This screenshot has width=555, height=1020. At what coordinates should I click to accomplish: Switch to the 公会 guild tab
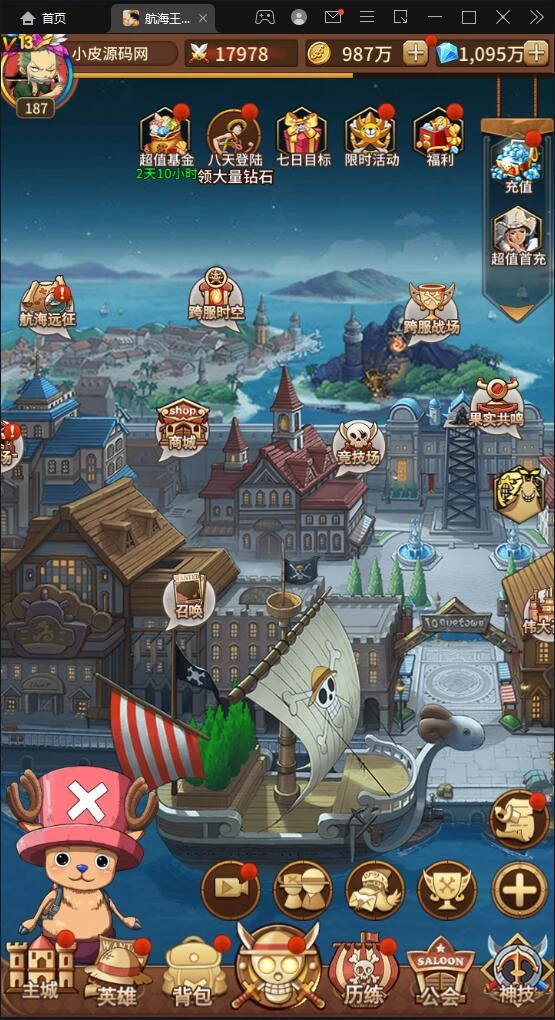tap(441, 972)
